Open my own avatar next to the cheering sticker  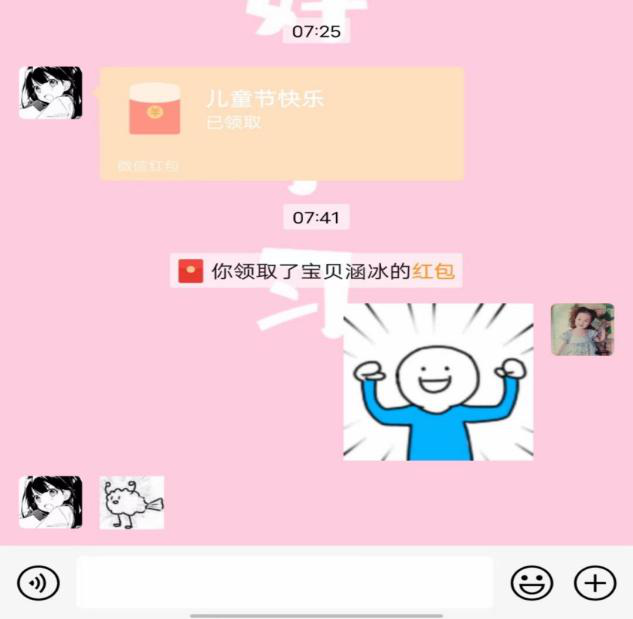pyautogui.click(x=582, y=330)
